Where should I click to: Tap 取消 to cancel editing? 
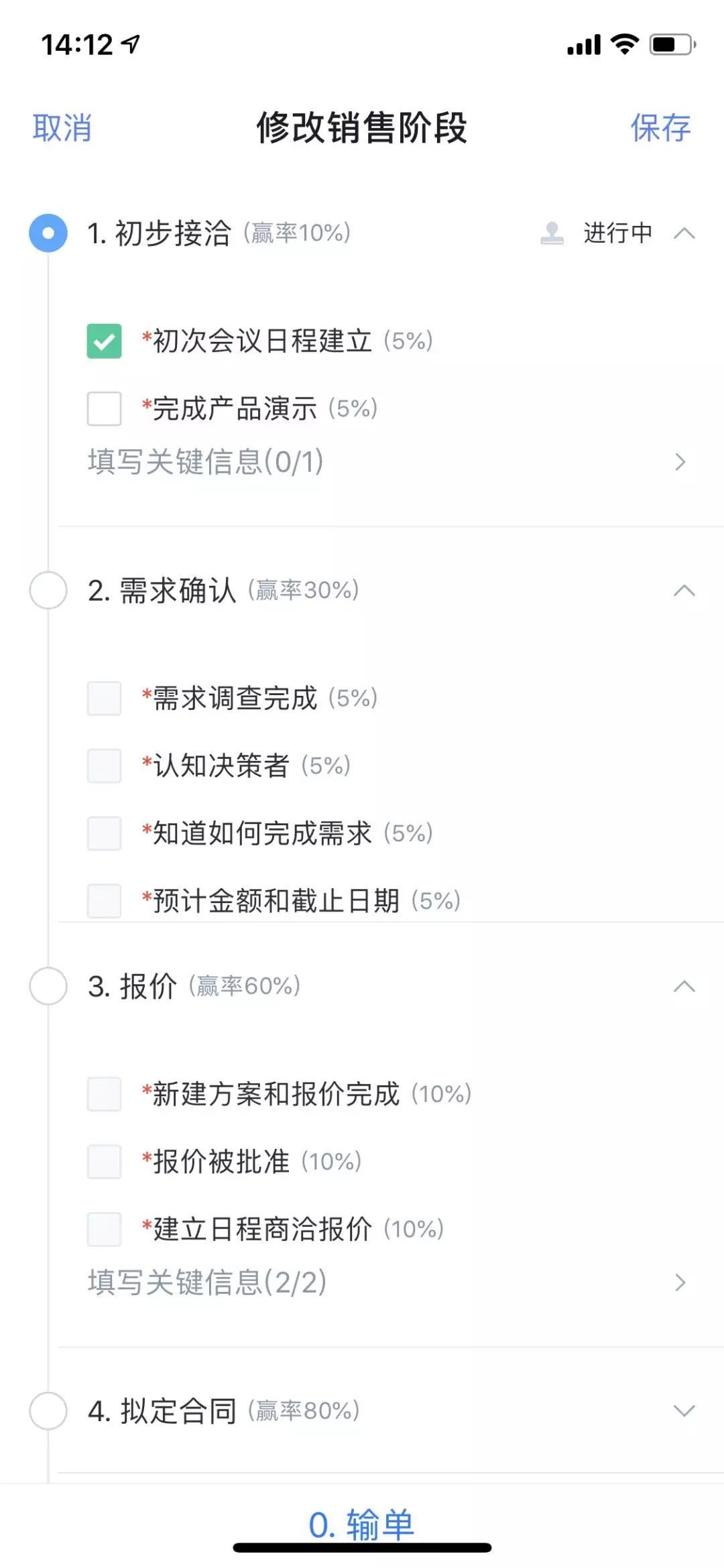62,127
